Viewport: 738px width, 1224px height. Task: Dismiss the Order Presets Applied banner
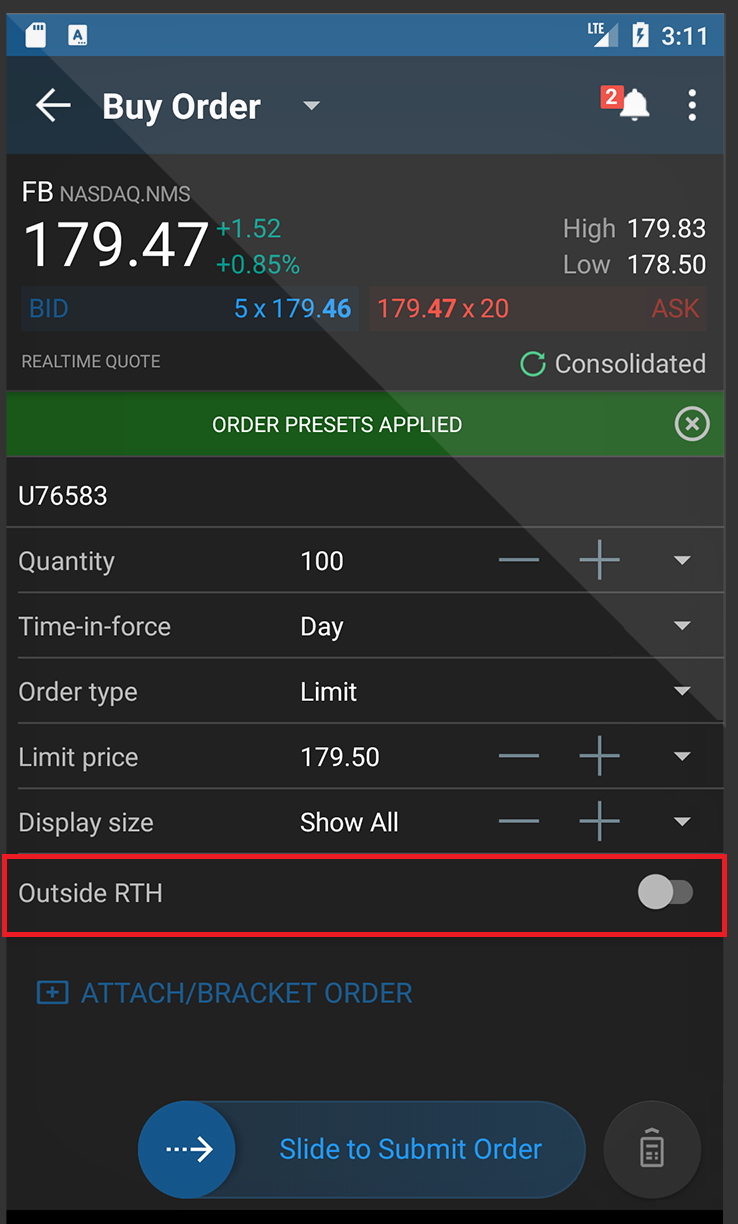coord(691,424)
